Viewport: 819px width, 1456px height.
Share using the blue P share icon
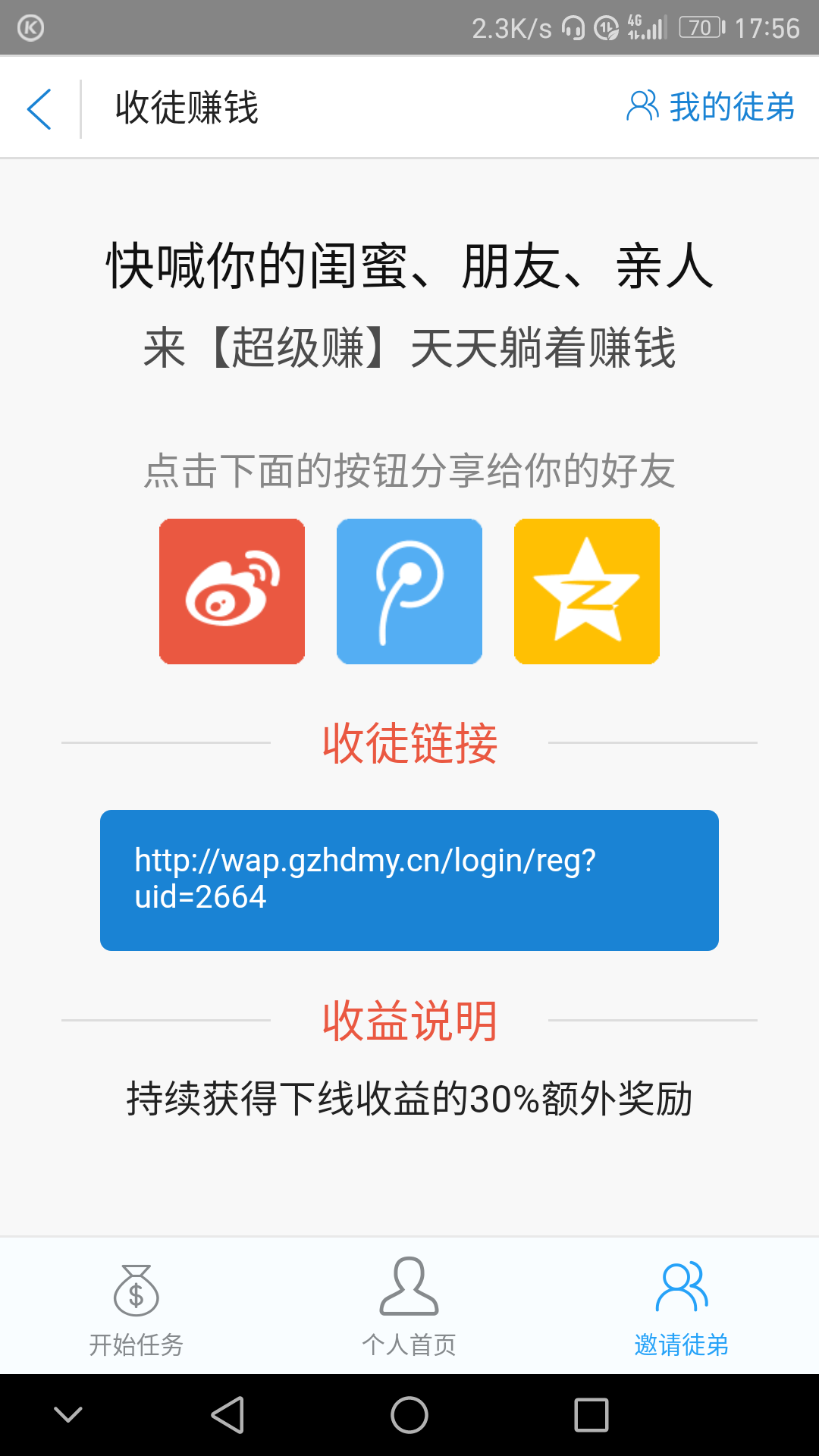[409, 591]
